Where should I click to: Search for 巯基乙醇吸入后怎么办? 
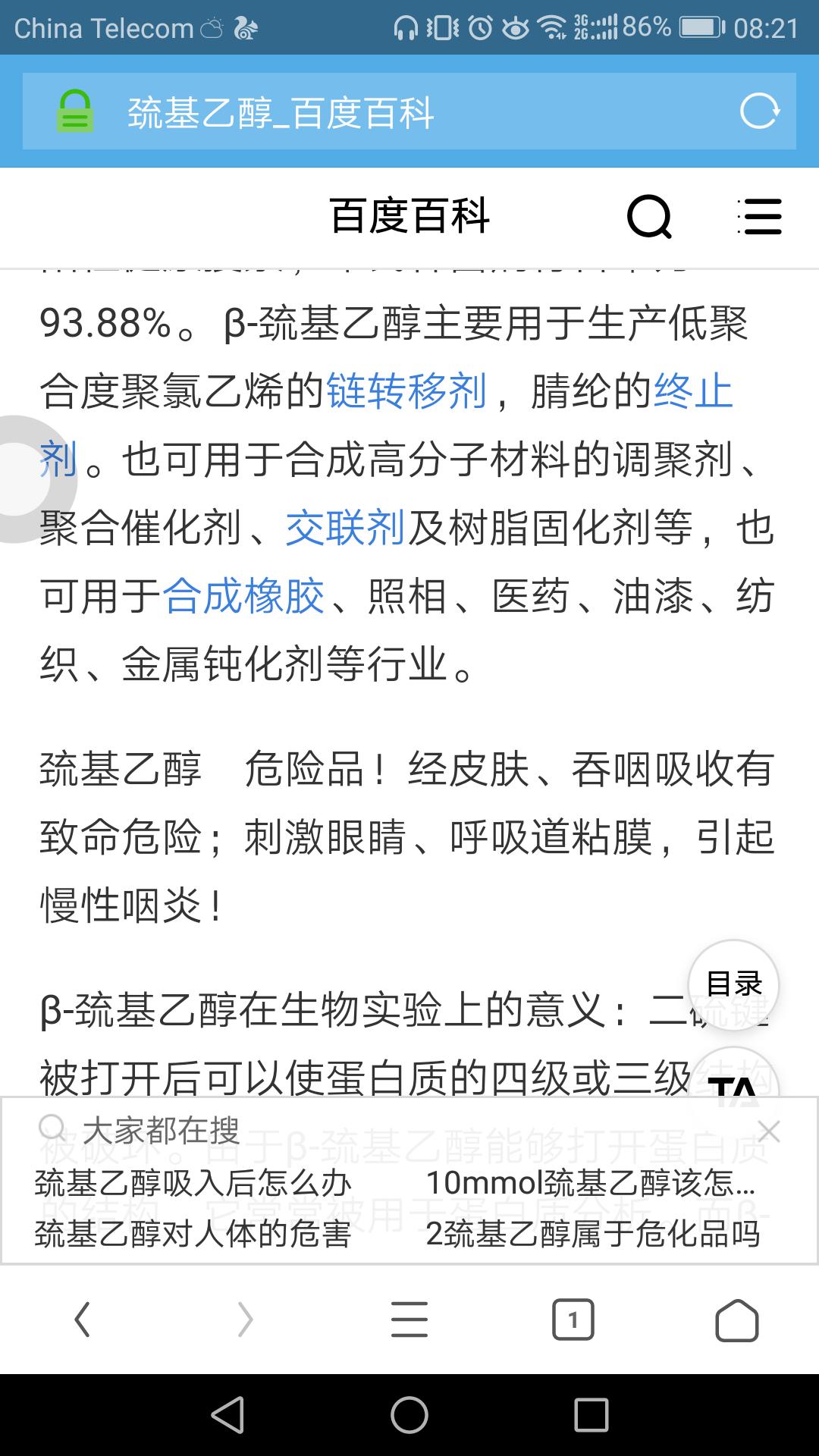click(193, 1183)
